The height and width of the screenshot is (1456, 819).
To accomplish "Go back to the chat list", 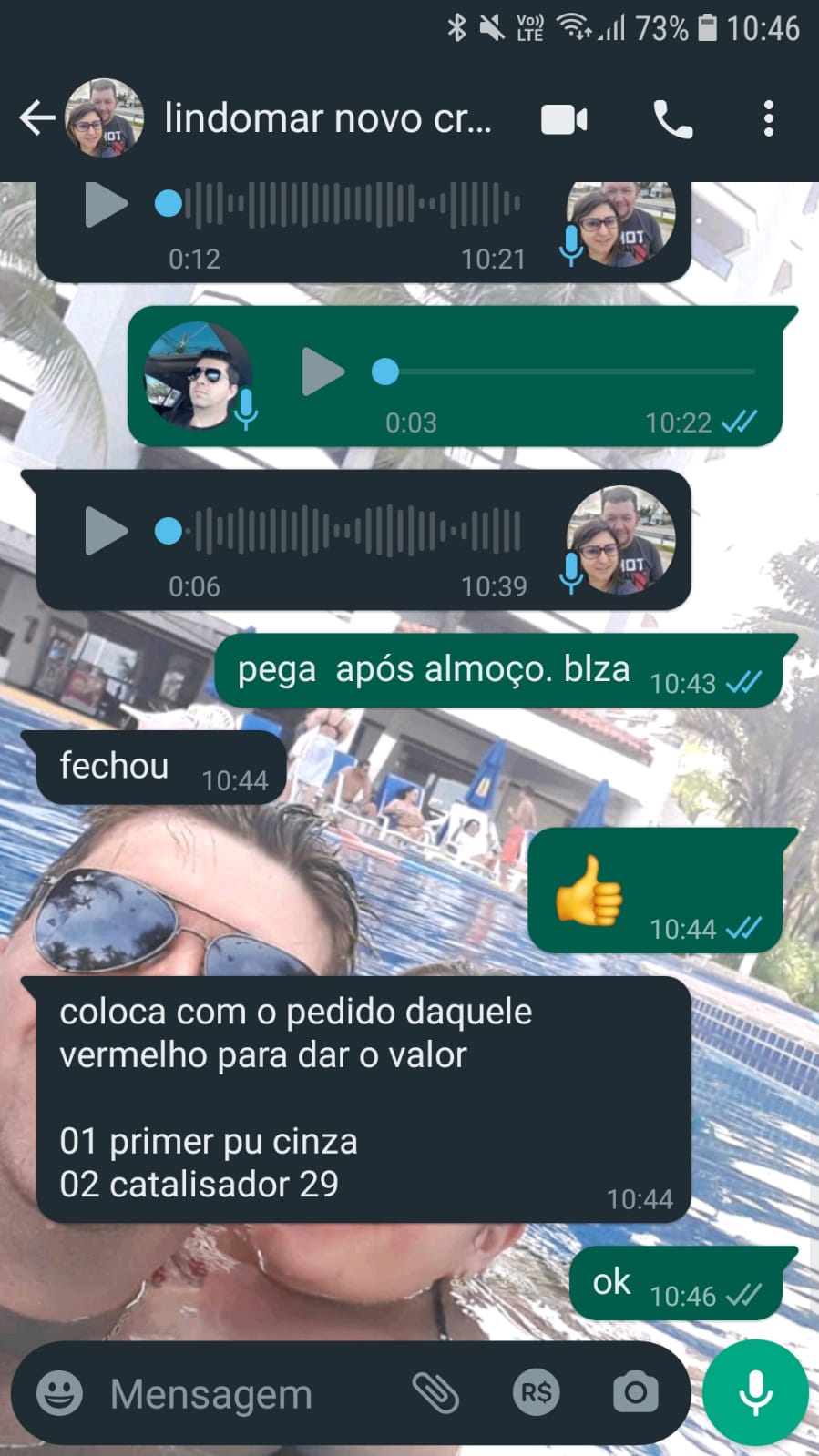I will click(36, 118).
